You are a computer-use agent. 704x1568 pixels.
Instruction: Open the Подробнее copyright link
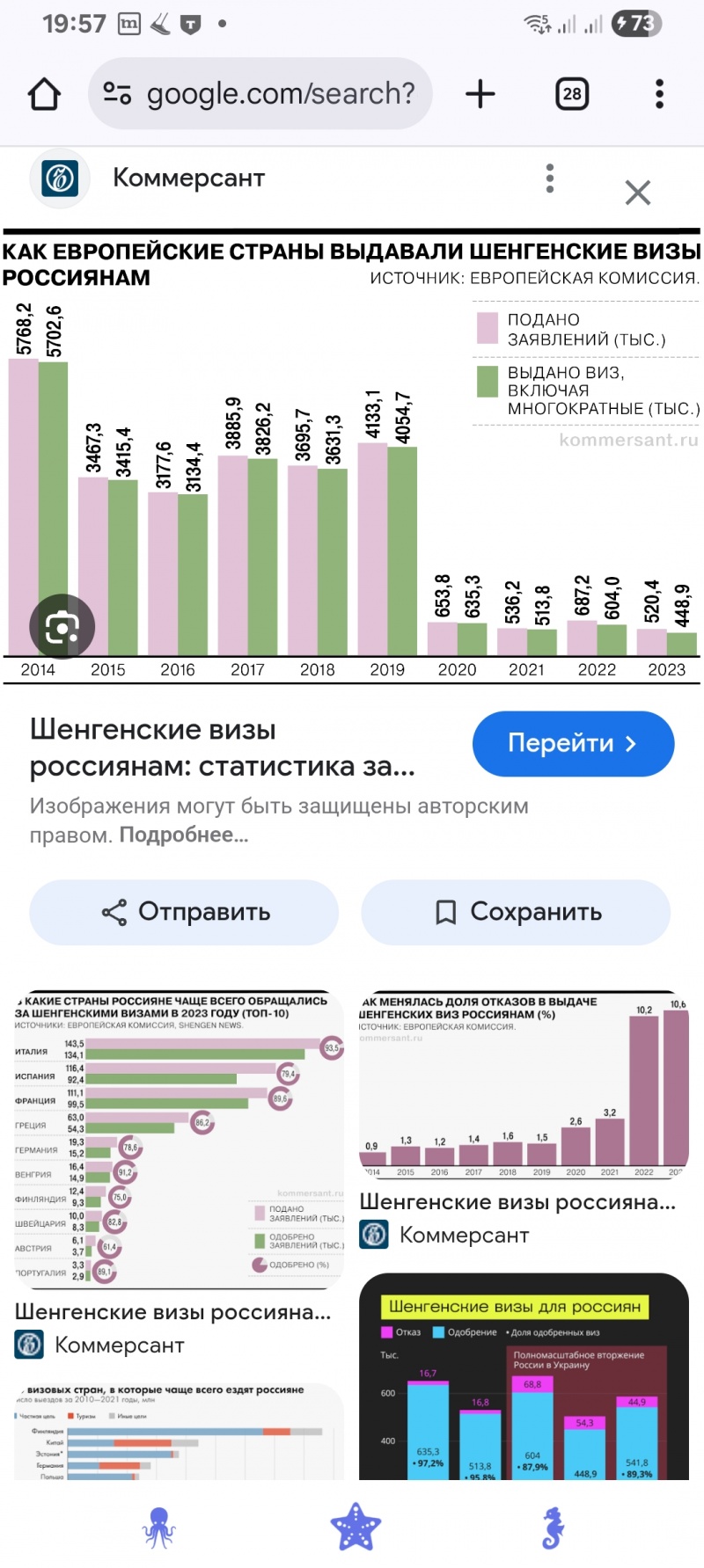[x=184, y=835]
